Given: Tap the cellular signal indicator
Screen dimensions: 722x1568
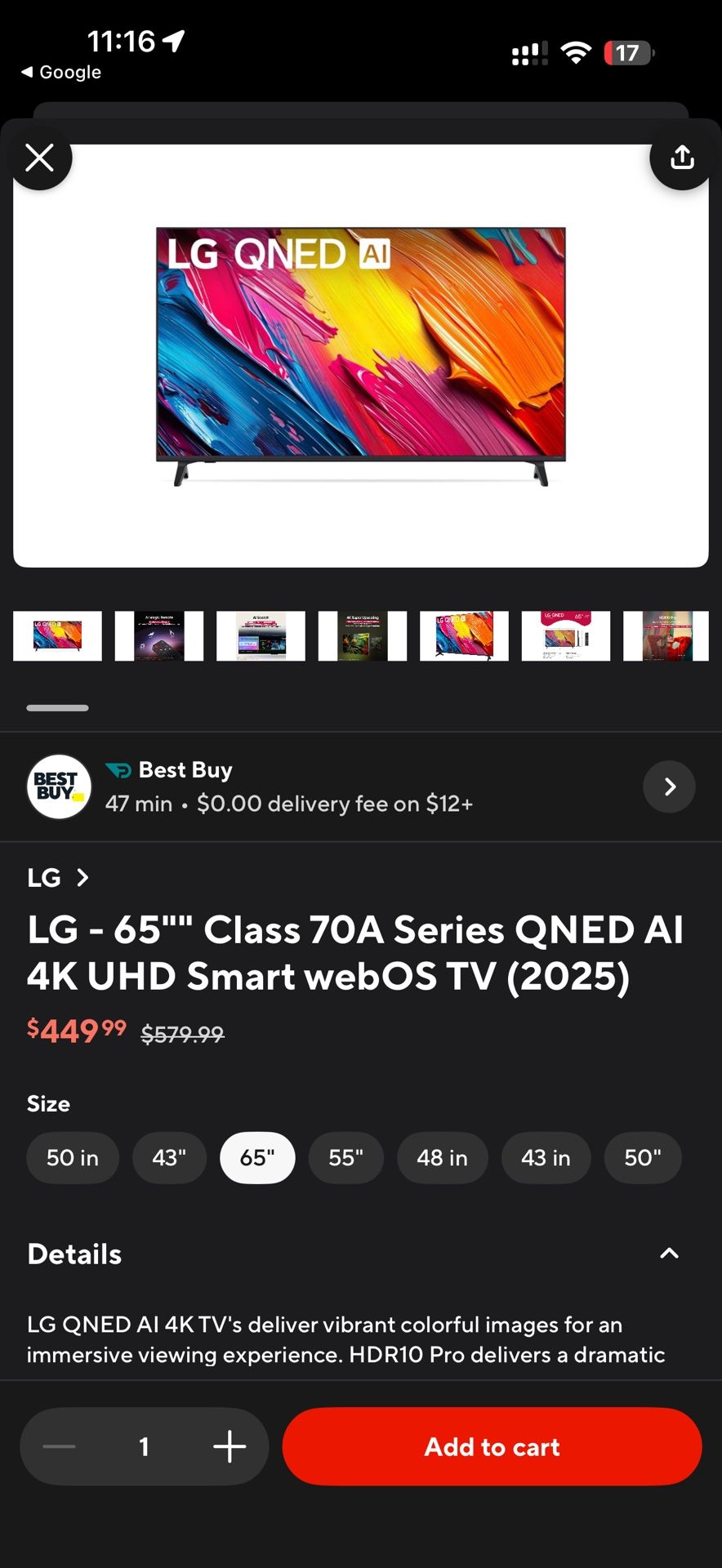Looking at the screenshot, I should pyautogui.click(x=528, y=51).
